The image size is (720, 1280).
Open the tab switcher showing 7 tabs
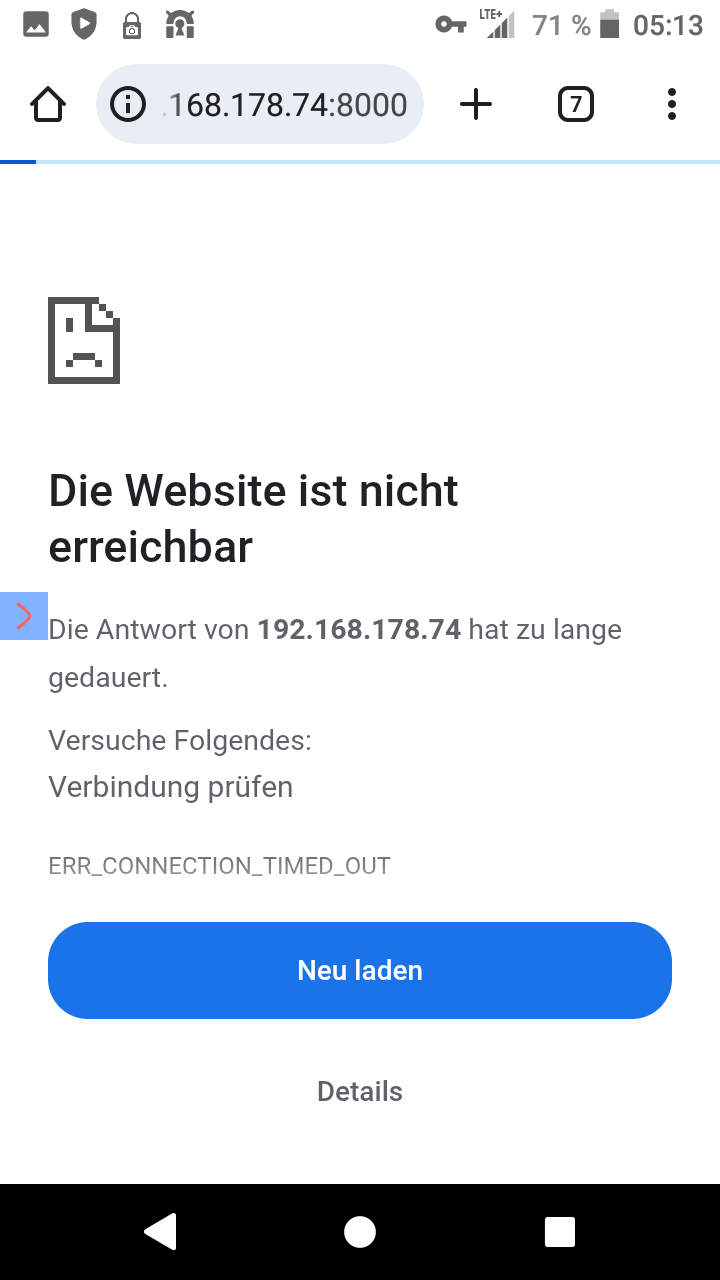(x=575, y=104)
